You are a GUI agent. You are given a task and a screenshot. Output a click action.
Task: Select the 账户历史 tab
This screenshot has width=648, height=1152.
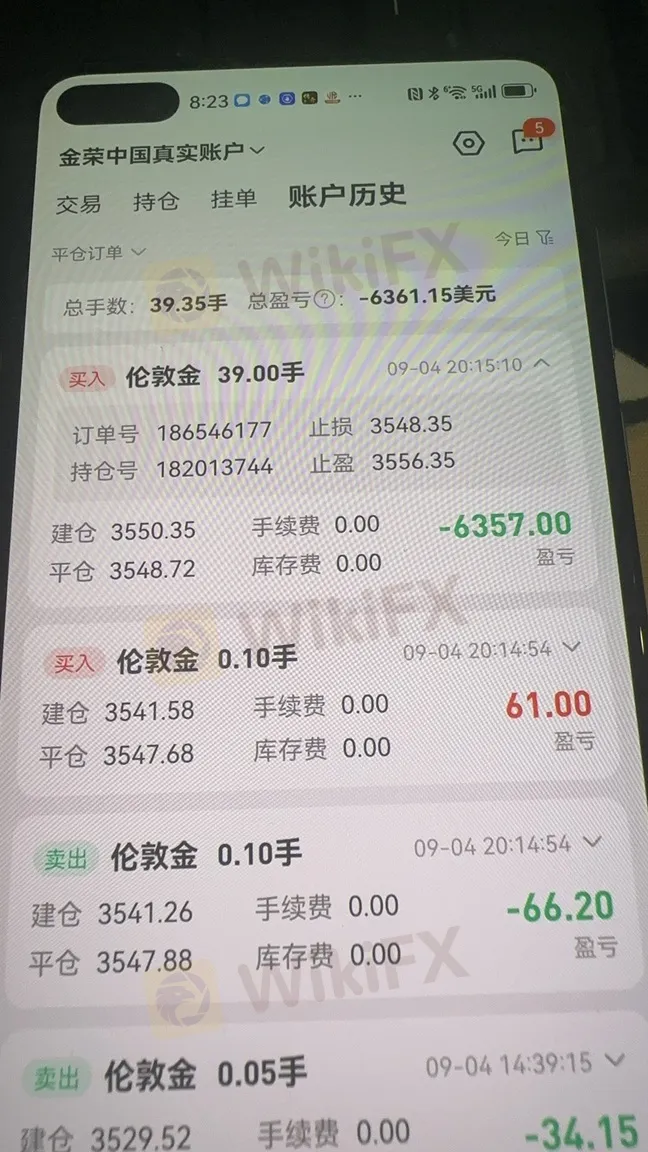click(347, 196)
